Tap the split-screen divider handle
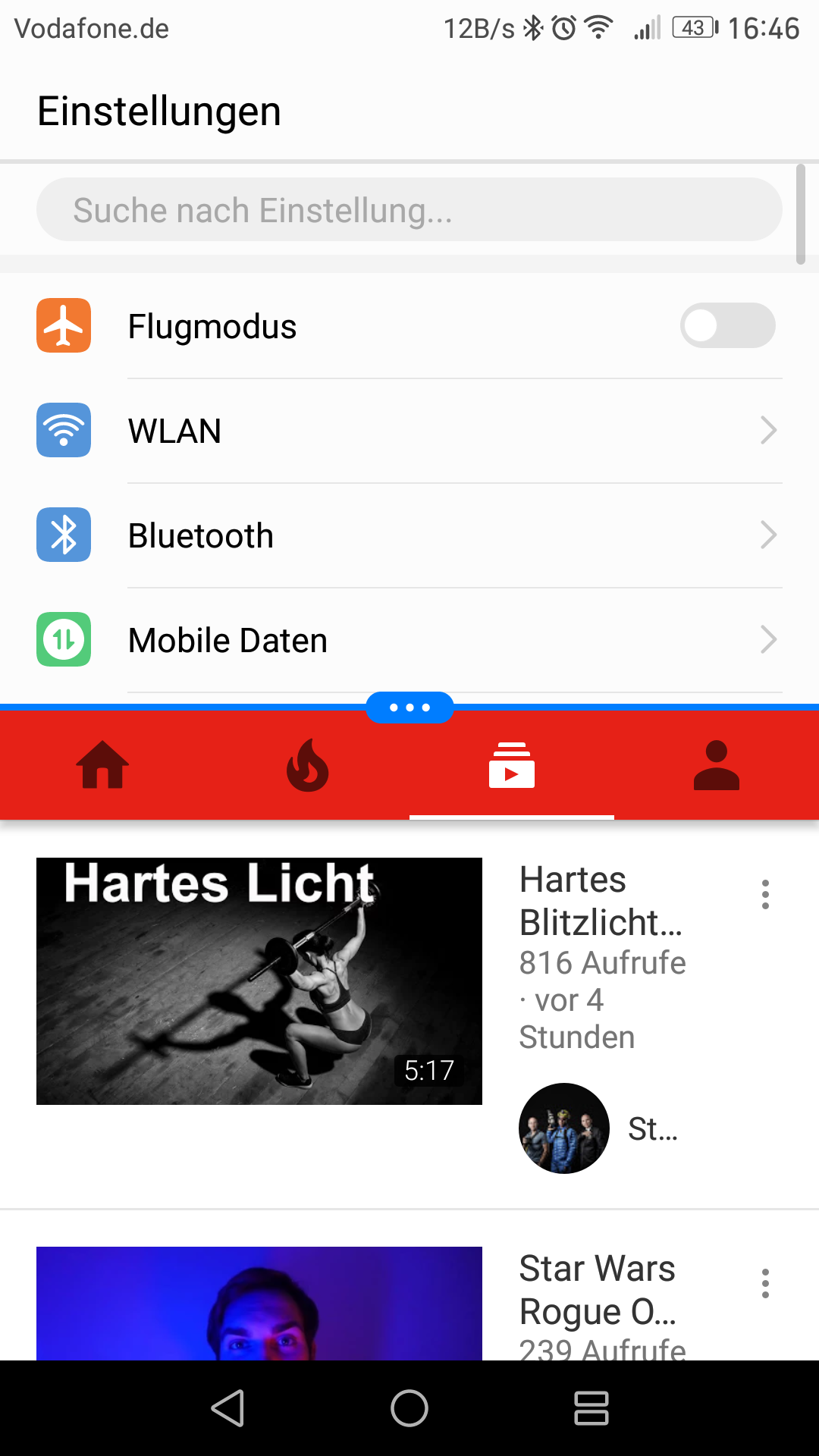The height and width of the screenshot is (1456, 819). click(409, 708)
